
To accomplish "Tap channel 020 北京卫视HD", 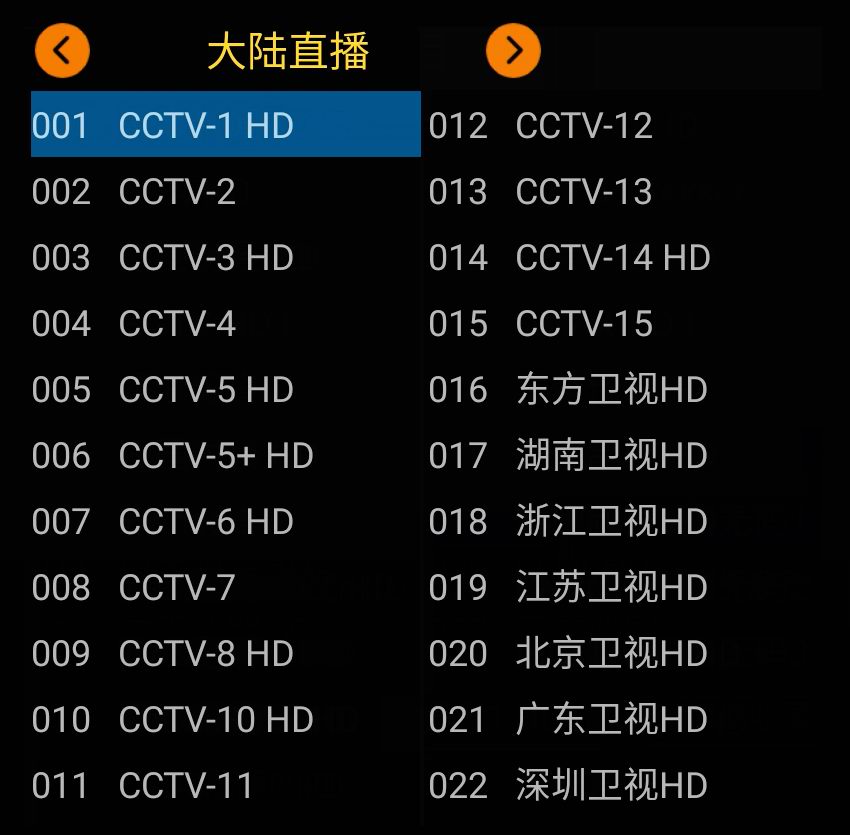I will point(620,654).
